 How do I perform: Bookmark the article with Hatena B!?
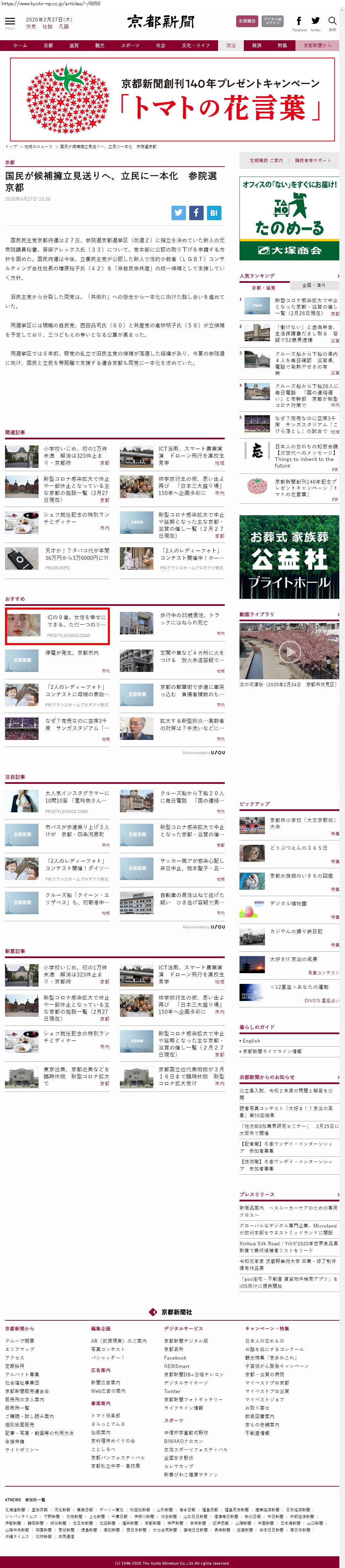coord(214,212)
